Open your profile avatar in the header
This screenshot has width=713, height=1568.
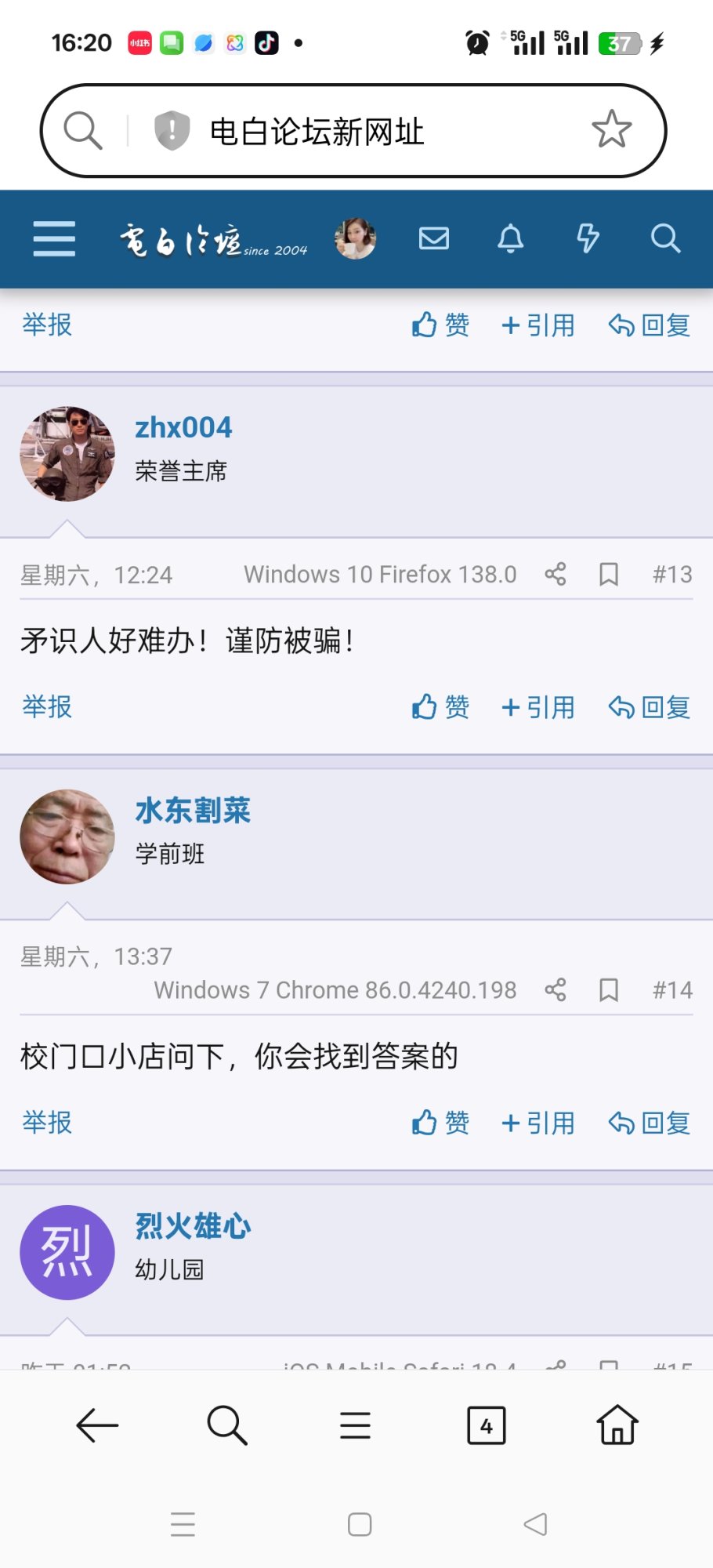(x=355, y=238)
